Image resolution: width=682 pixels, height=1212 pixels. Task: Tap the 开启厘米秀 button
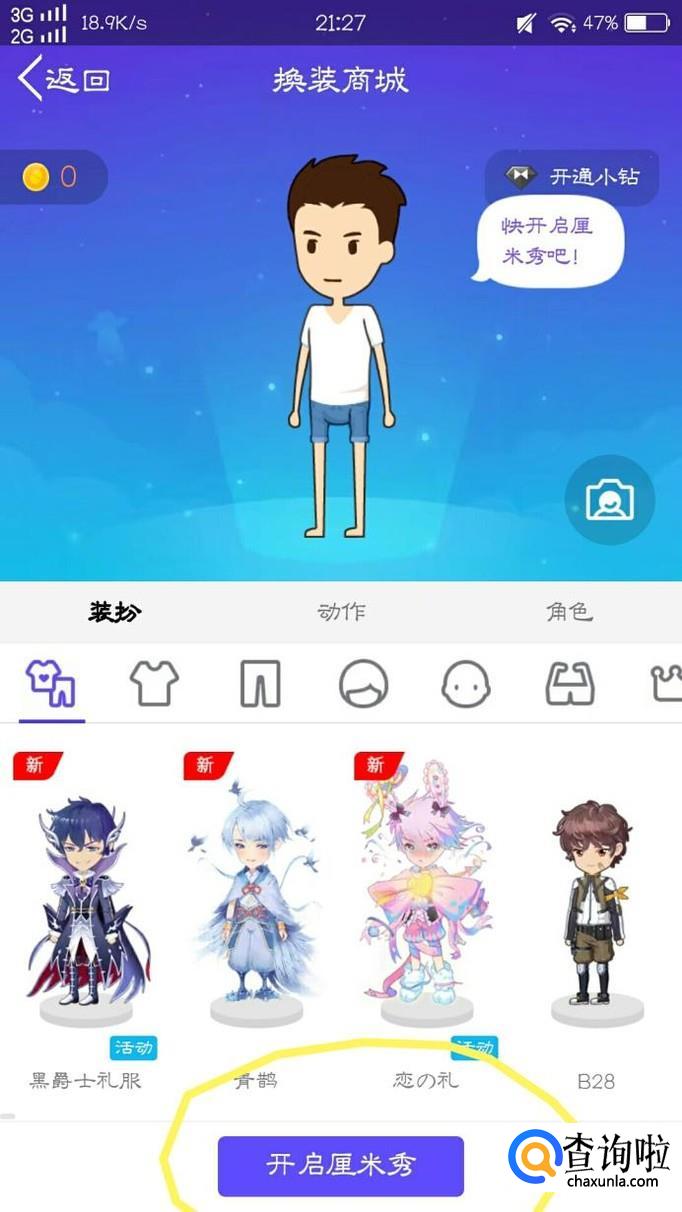click(341, 1165)
